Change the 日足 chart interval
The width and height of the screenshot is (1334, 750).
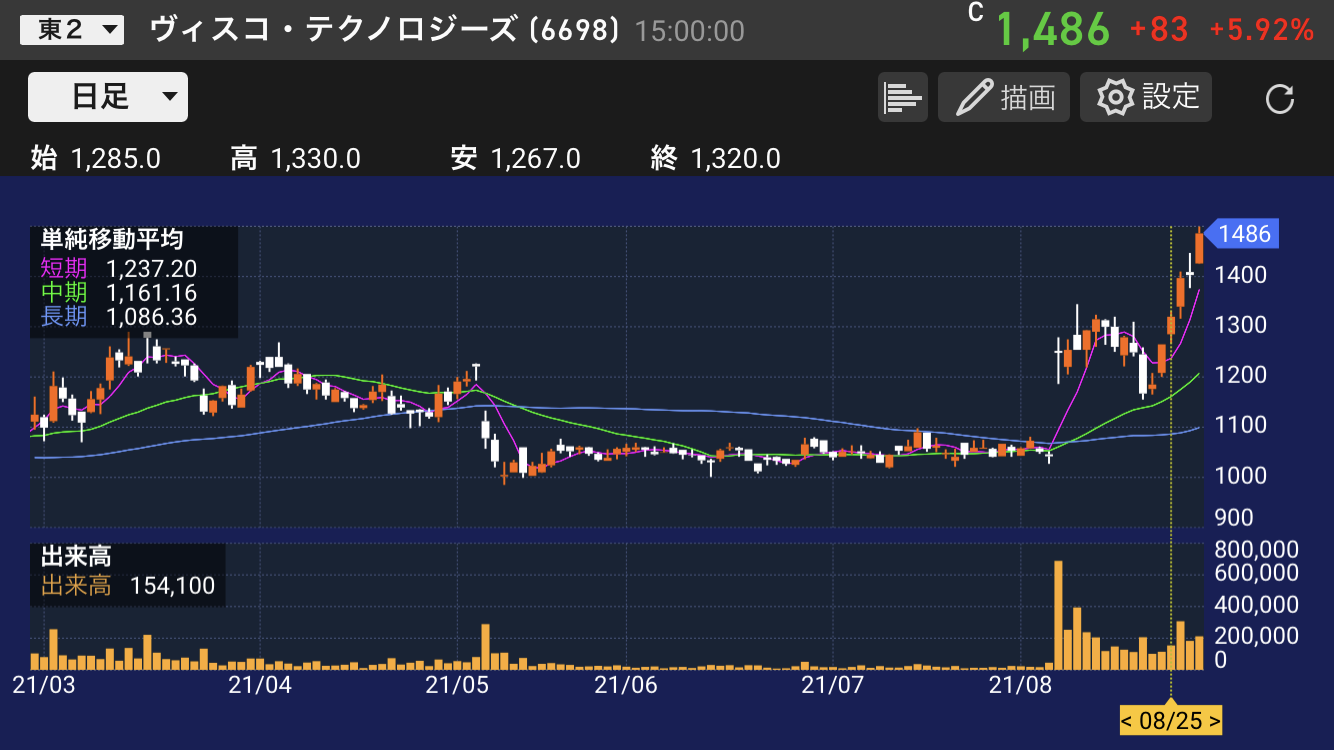(108, 97)
